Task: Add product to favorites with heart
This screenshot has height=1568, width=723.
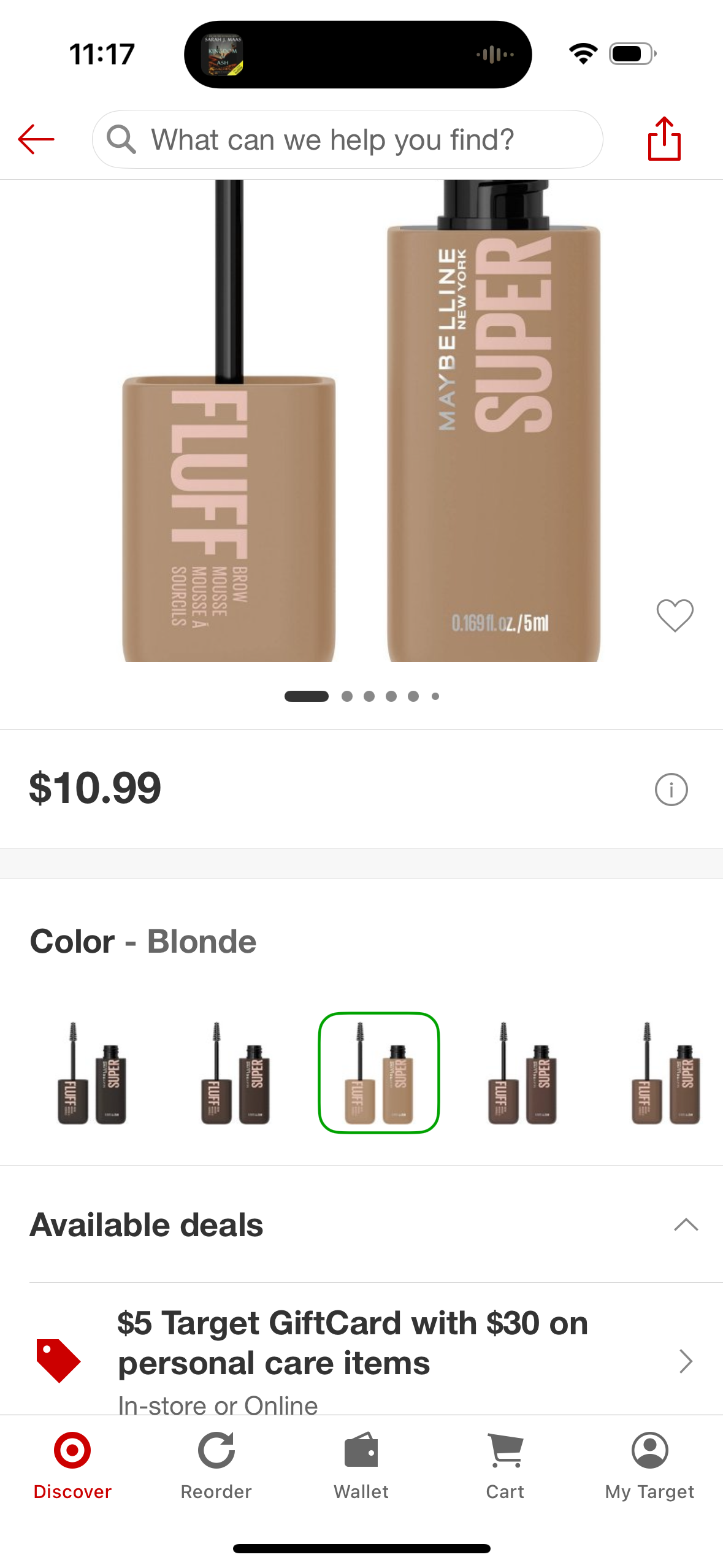Action: pyautogui.click(x=675, y=615)
